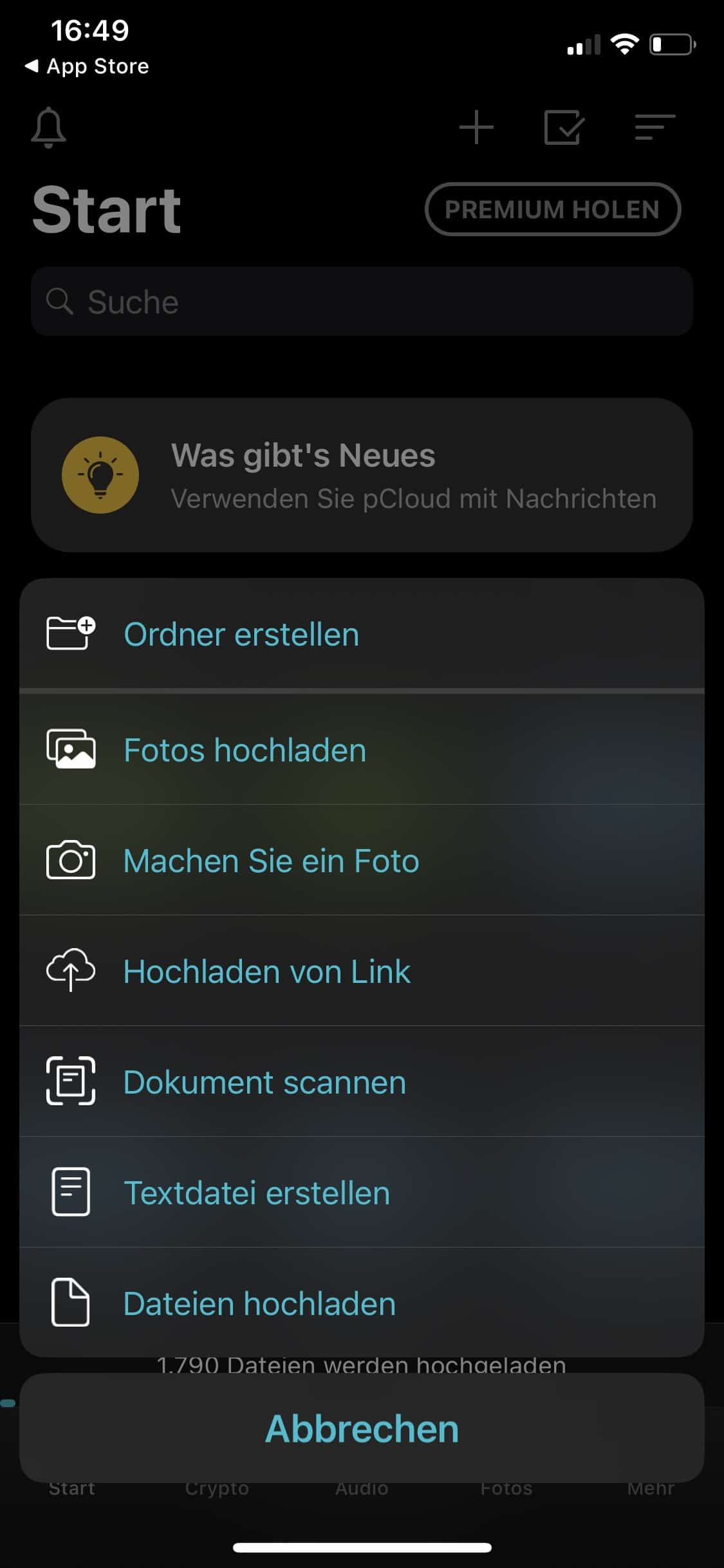The height and width of the screenshot is (1568, 724).
Task: Choose Dateien hochladen
Action: point(362,1303)
